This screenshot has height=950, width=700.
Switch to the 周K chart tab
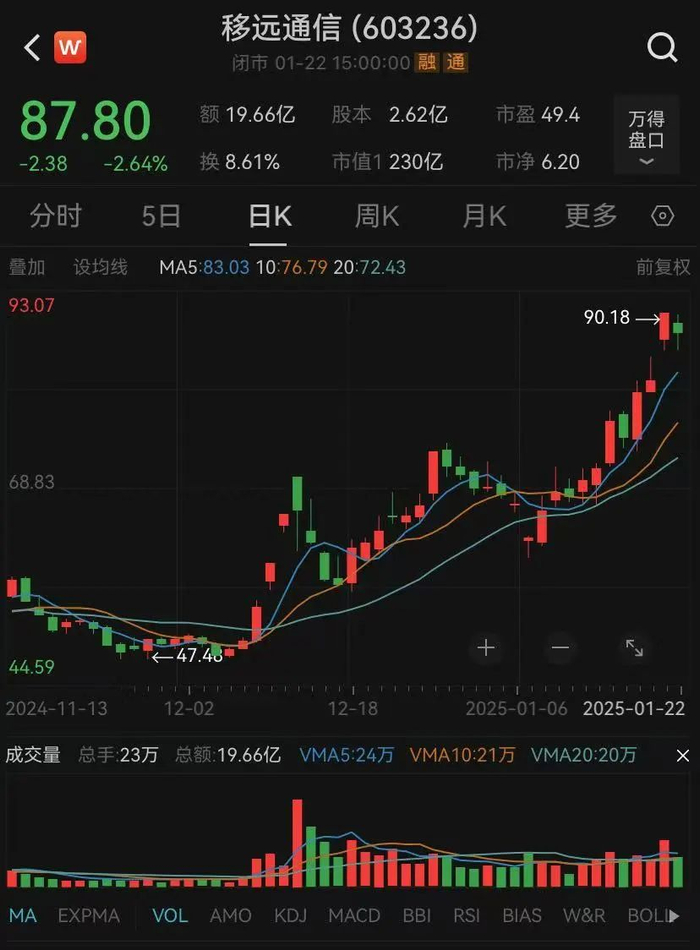(x=376, y=215)
